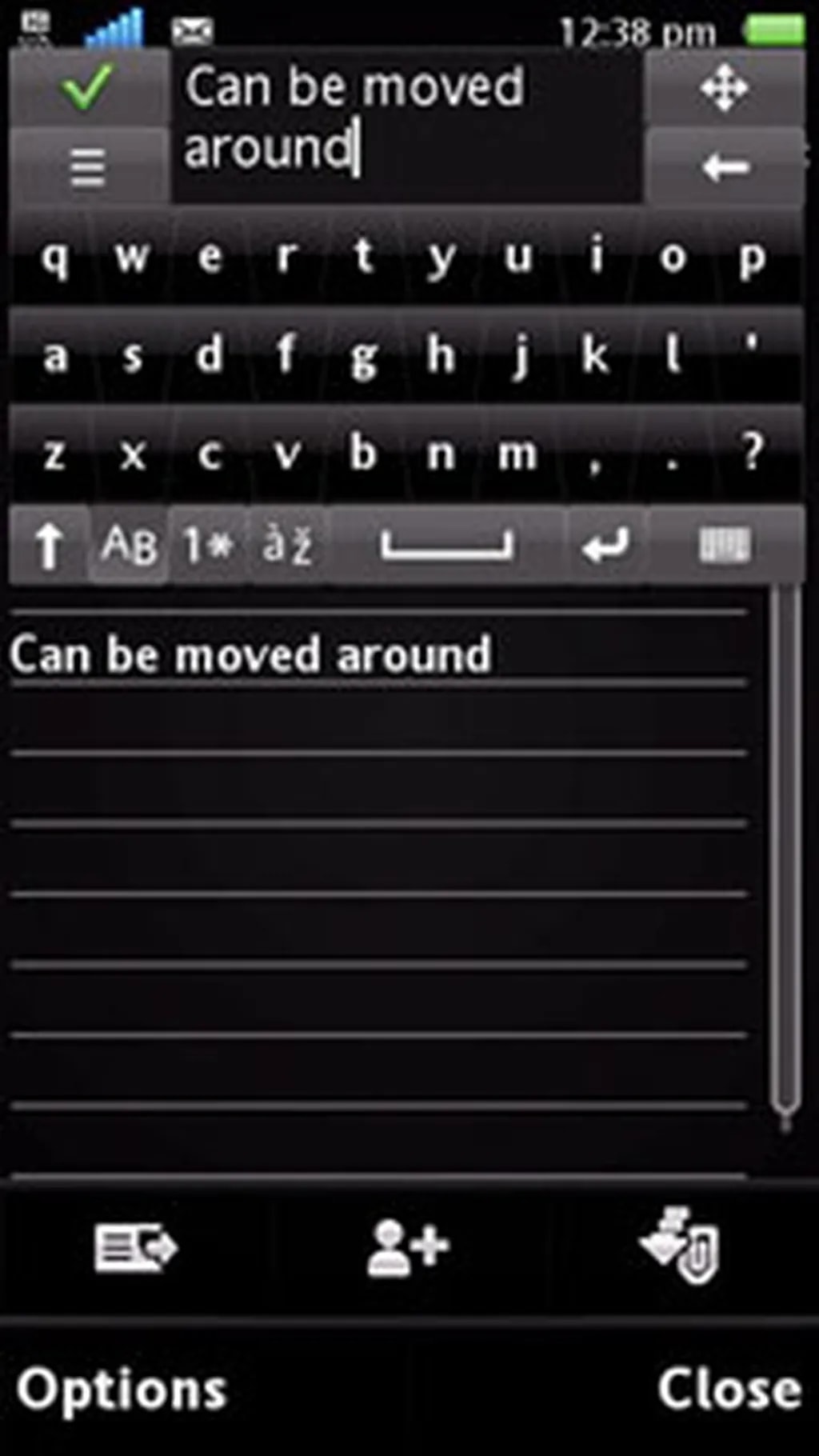Image resolution: width=819 pixels, height=1456 pixels.
Task: Add a recipient with the person plus icon
Action: (x=408, y=1246)
